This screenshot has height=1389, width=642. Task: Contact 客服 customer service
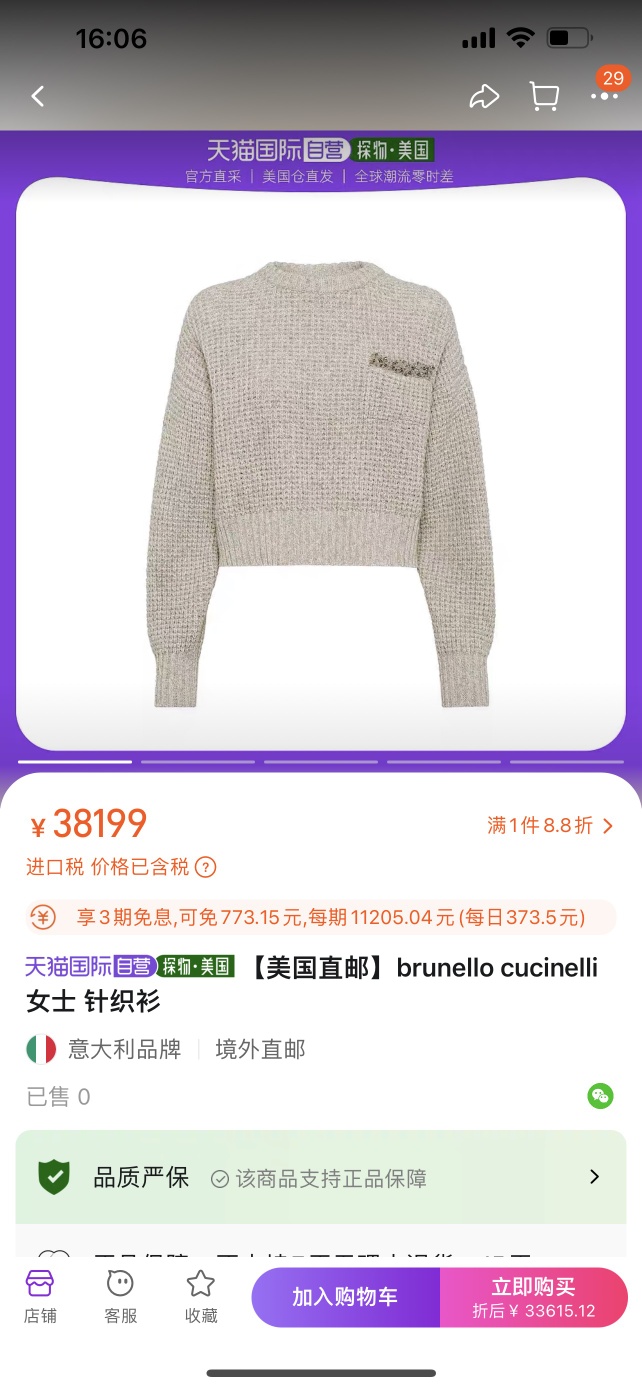pyautogui.click(x=120, y=1297)
